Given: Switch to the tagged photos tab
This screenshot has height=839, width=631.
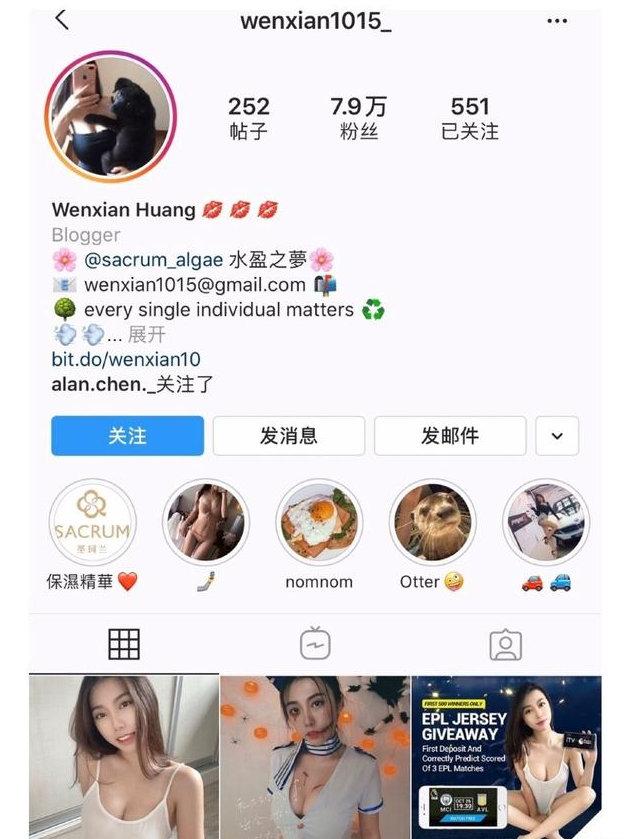Looking at the screenshot, I should [506, 645].
